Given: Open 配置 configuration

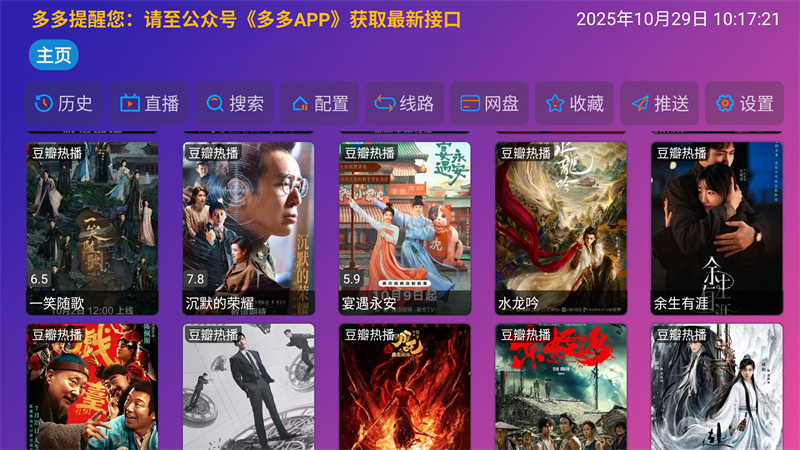Looking at the screenshot, I should point(320,103).
